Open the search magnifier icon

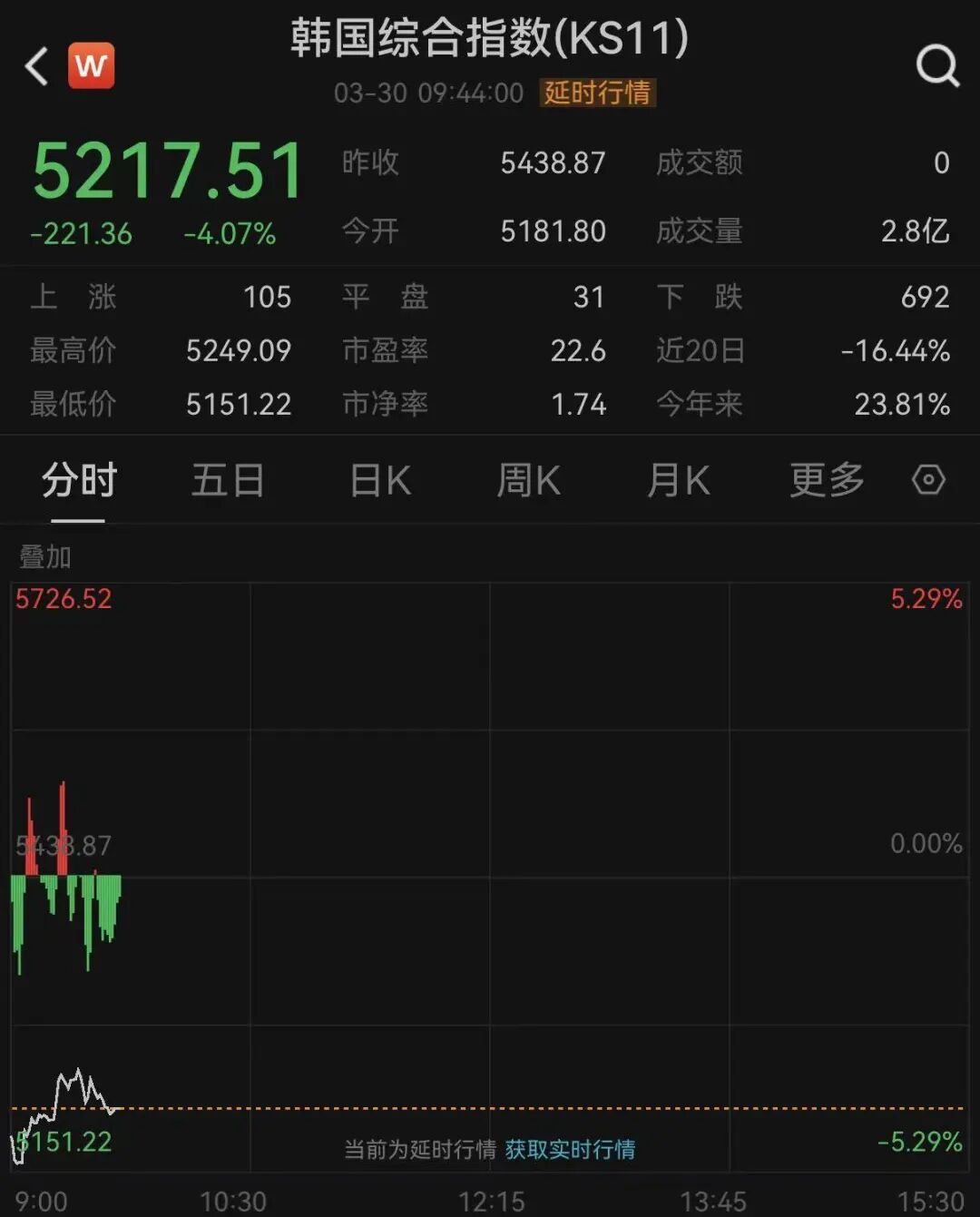tap(936, 65)
